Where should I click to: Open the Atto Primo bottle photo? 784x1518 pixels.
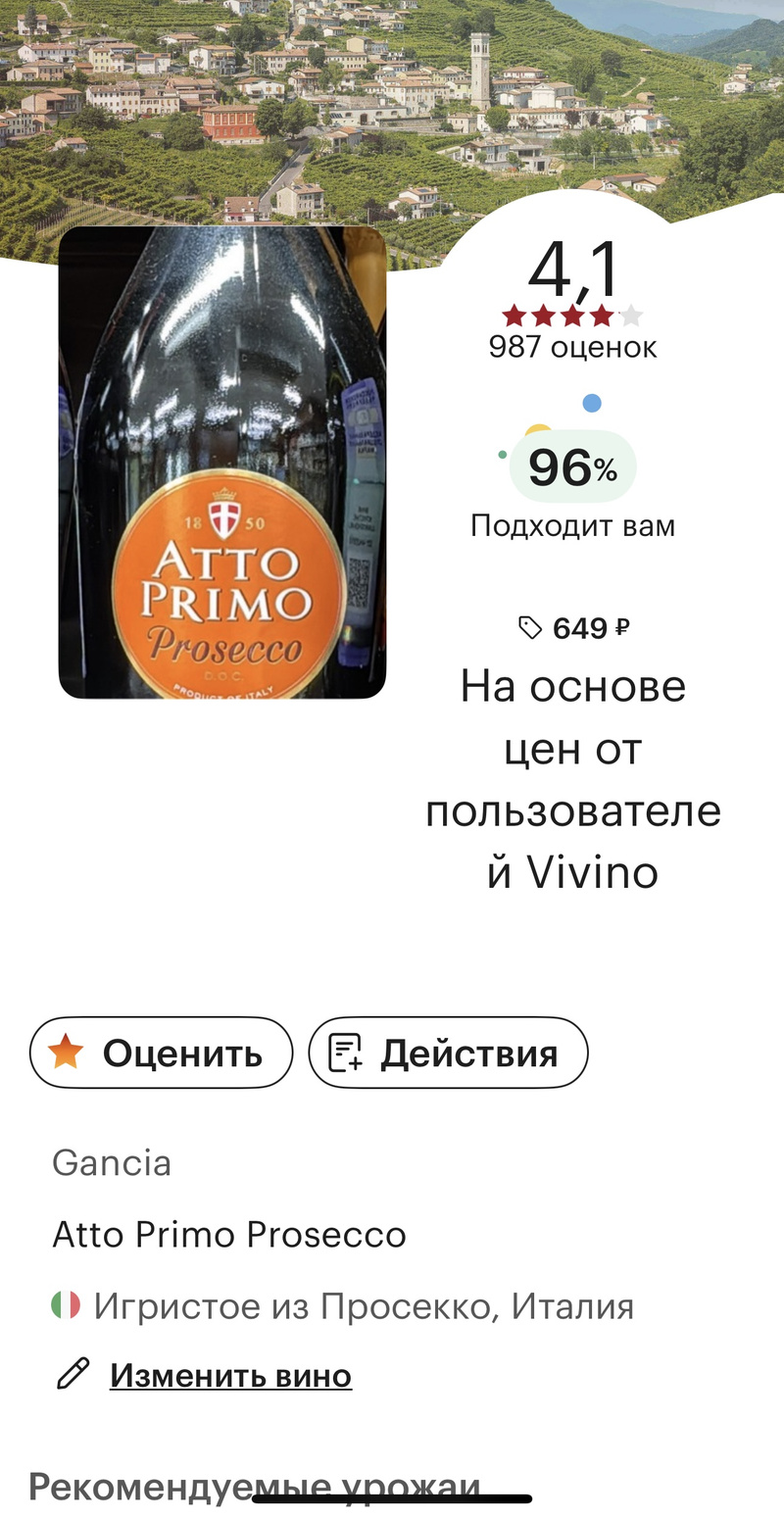coord(222,463)
